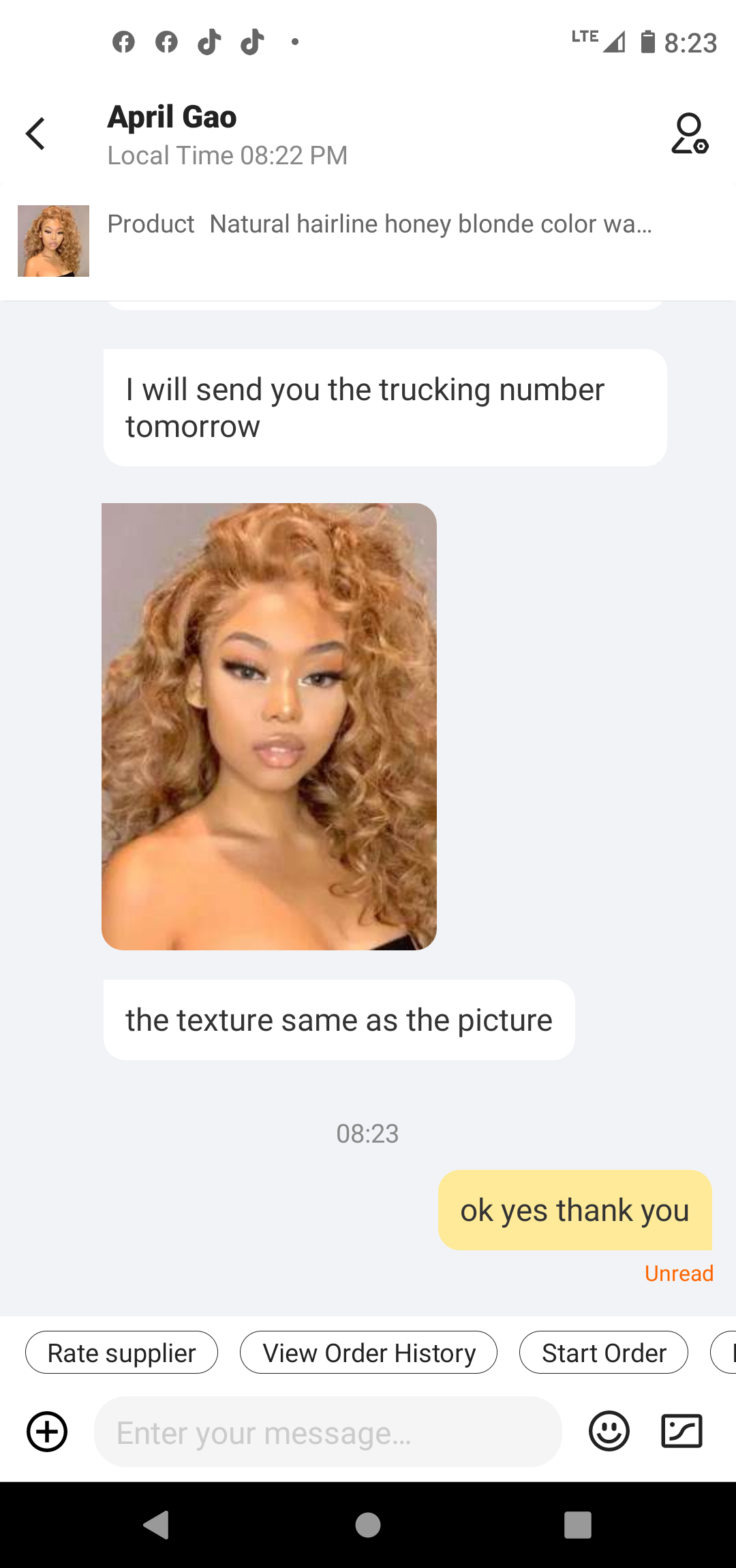736x1568 pixels.
Task: Tap Rate supplier chip
Action: (x=121, y=1353)
